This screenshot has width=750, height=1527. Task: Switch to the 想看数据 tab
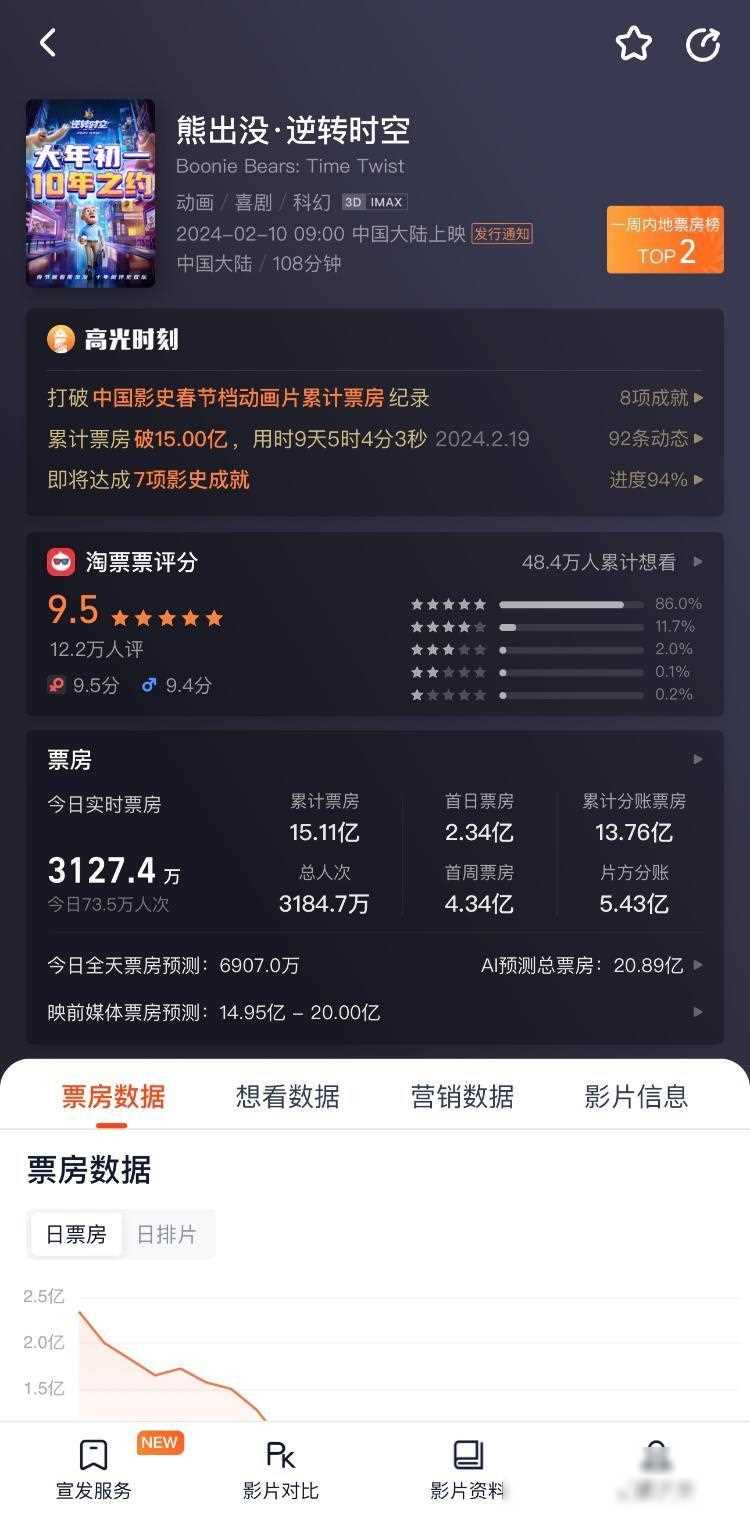coord(288,1096)
